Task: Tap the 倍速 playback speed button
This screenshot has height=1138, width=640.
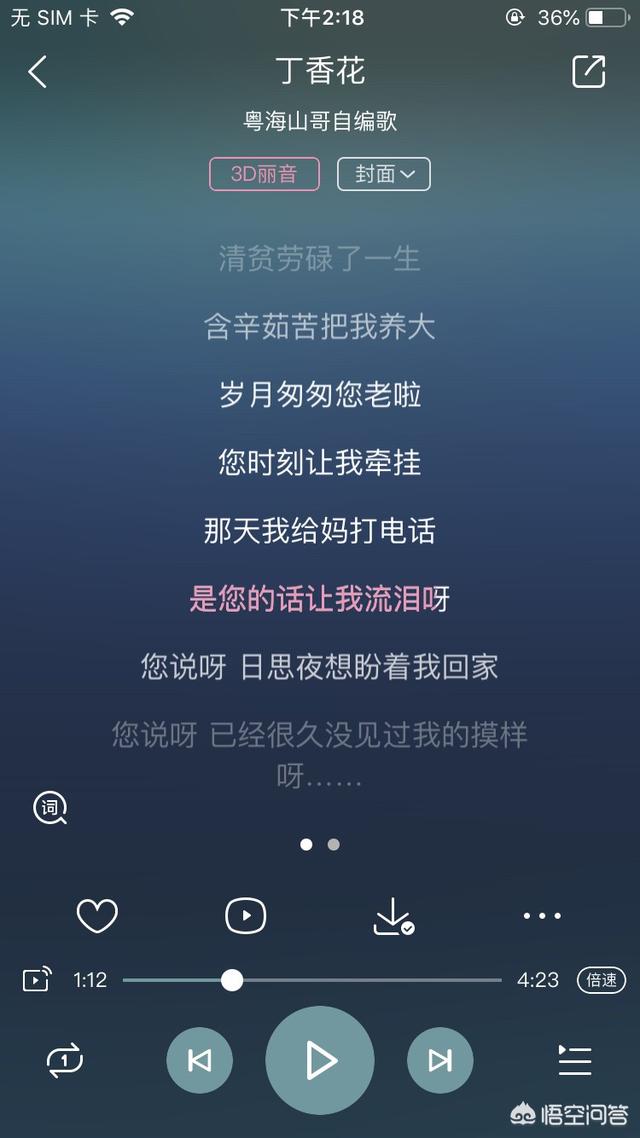Action: click(x=602, y=980)
